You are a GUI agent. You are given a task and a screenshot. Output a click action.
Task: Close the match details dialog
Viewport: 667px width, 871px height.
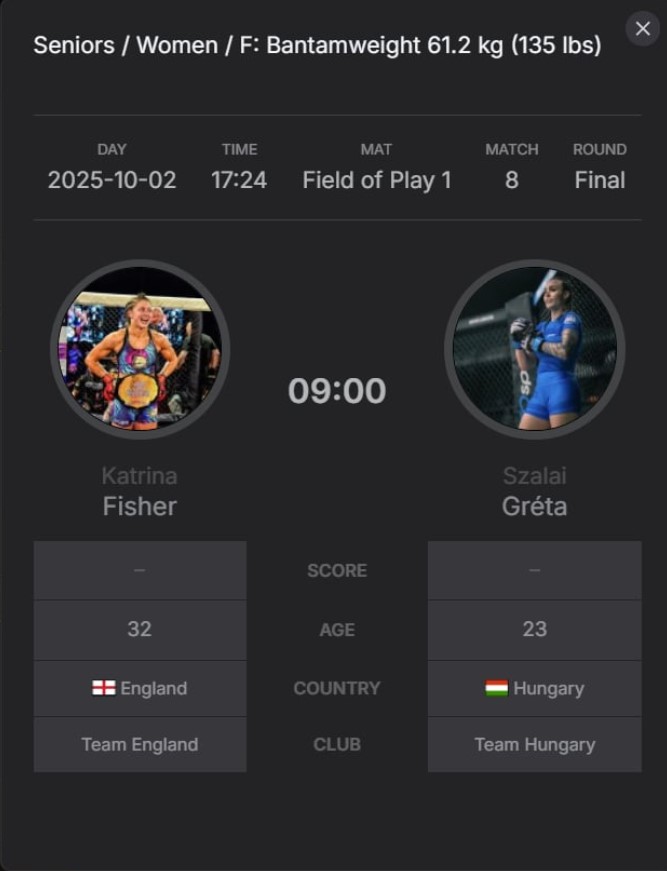[642, 29]
